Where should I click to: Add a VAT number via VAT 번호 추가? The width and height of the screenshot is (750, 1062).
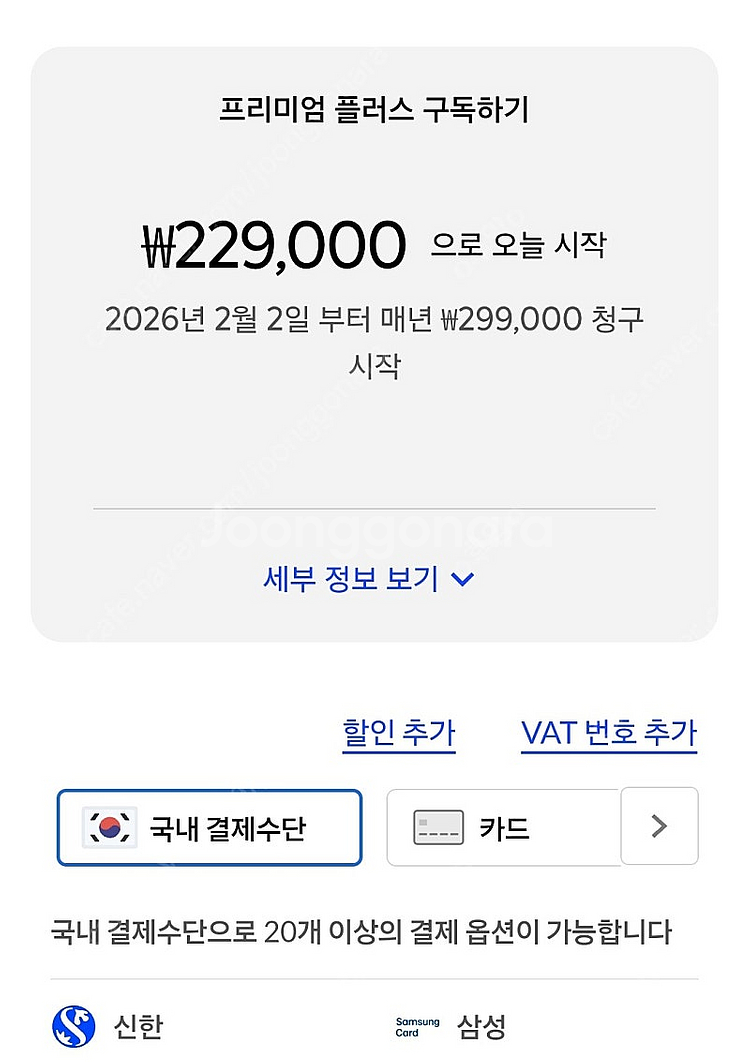[x=608, y=733]
